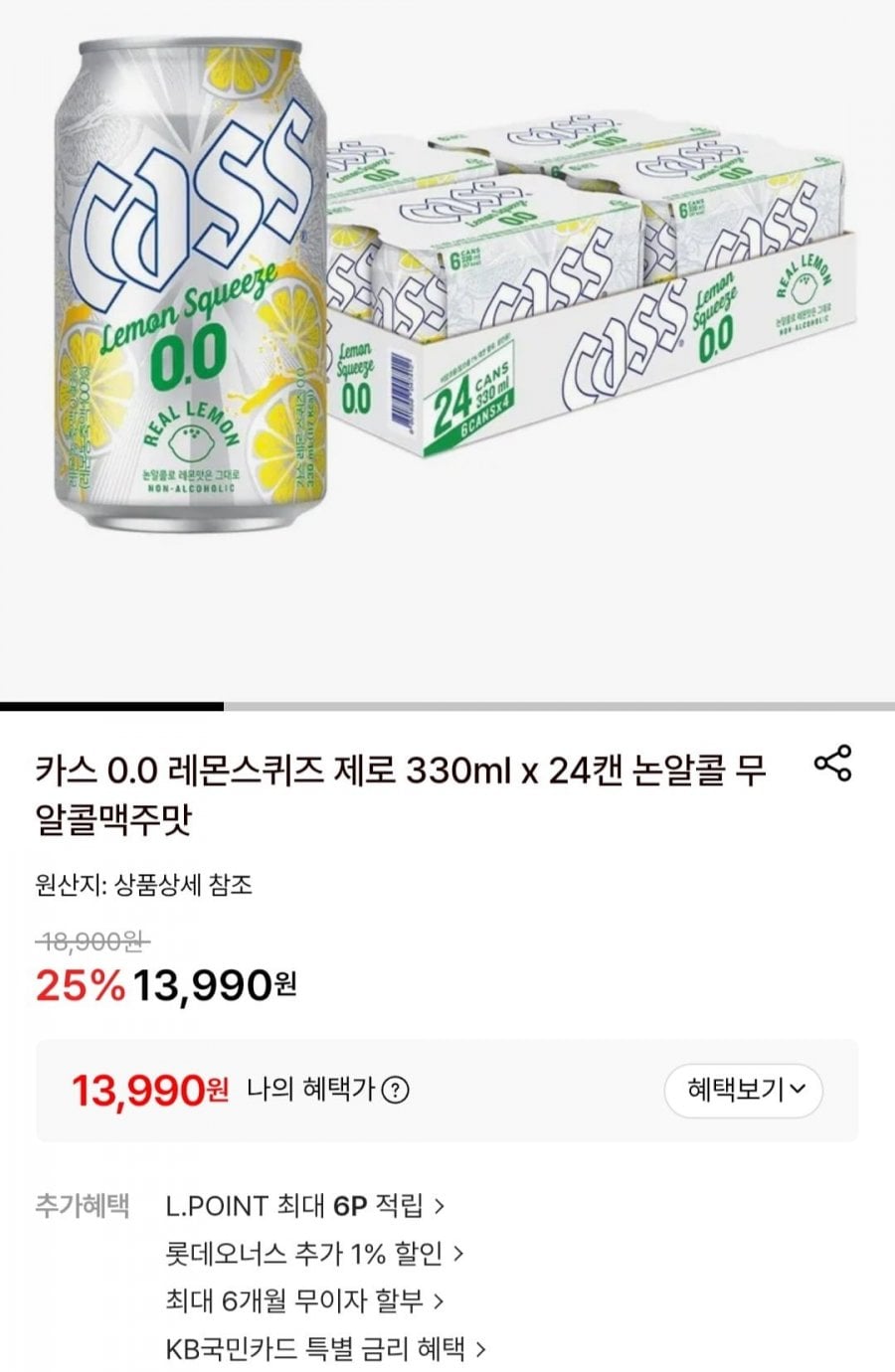Tap the Cass 0.0 product image

pyautogui.click(x=447, y=298)
